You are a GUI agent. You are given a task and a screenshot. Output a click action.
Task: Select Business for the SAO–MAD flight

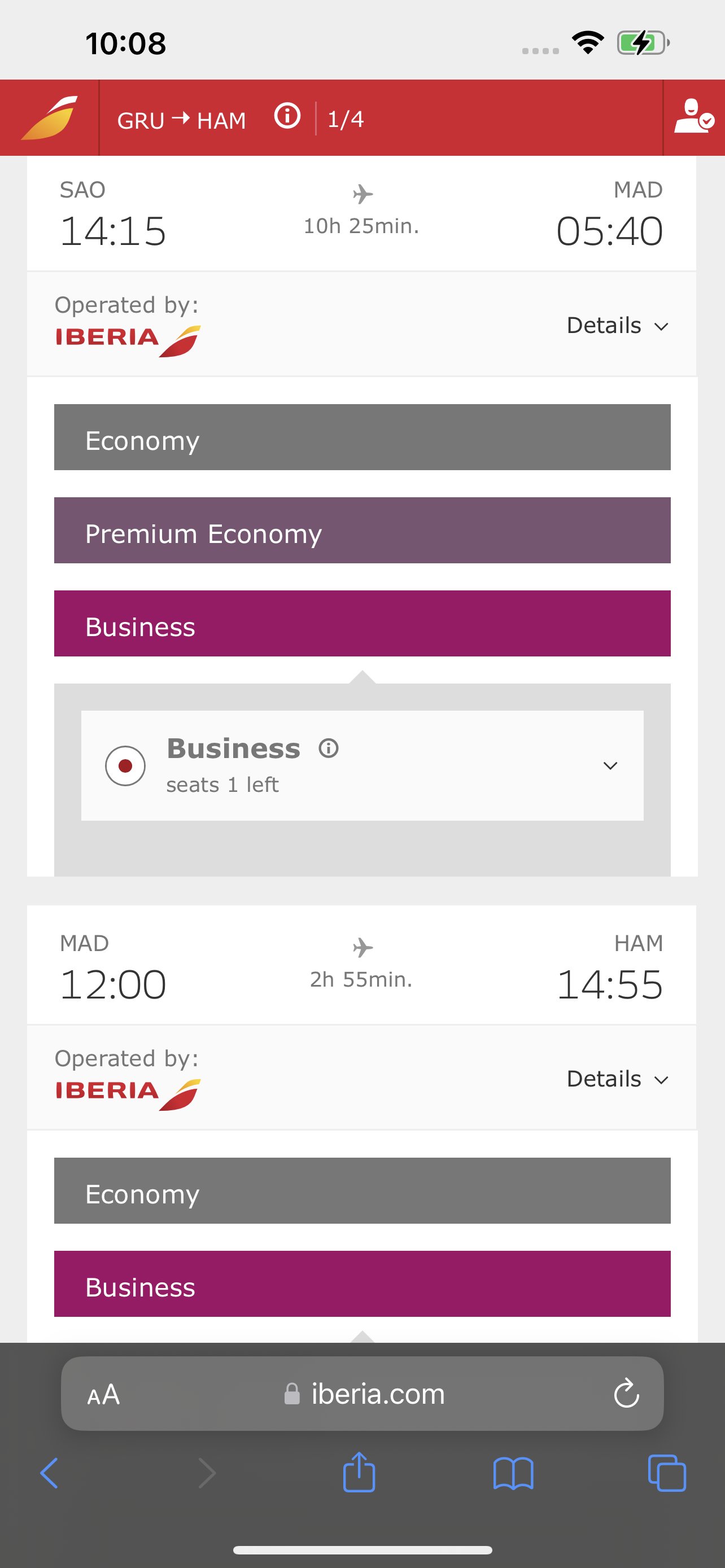pyautogui.click(x=362, y=623)
